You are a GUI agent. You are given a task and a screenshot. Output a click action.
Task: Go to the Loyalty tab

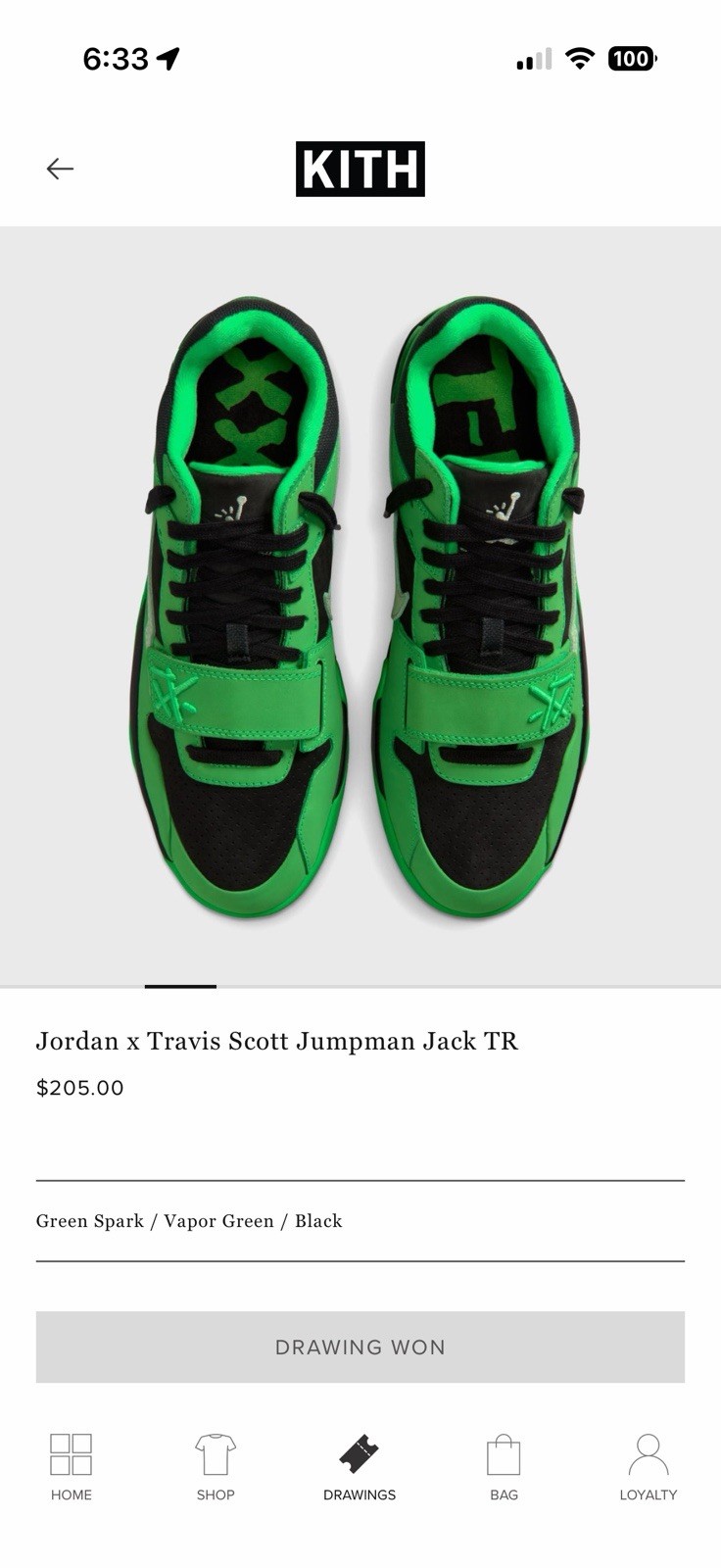(648, 1465)
